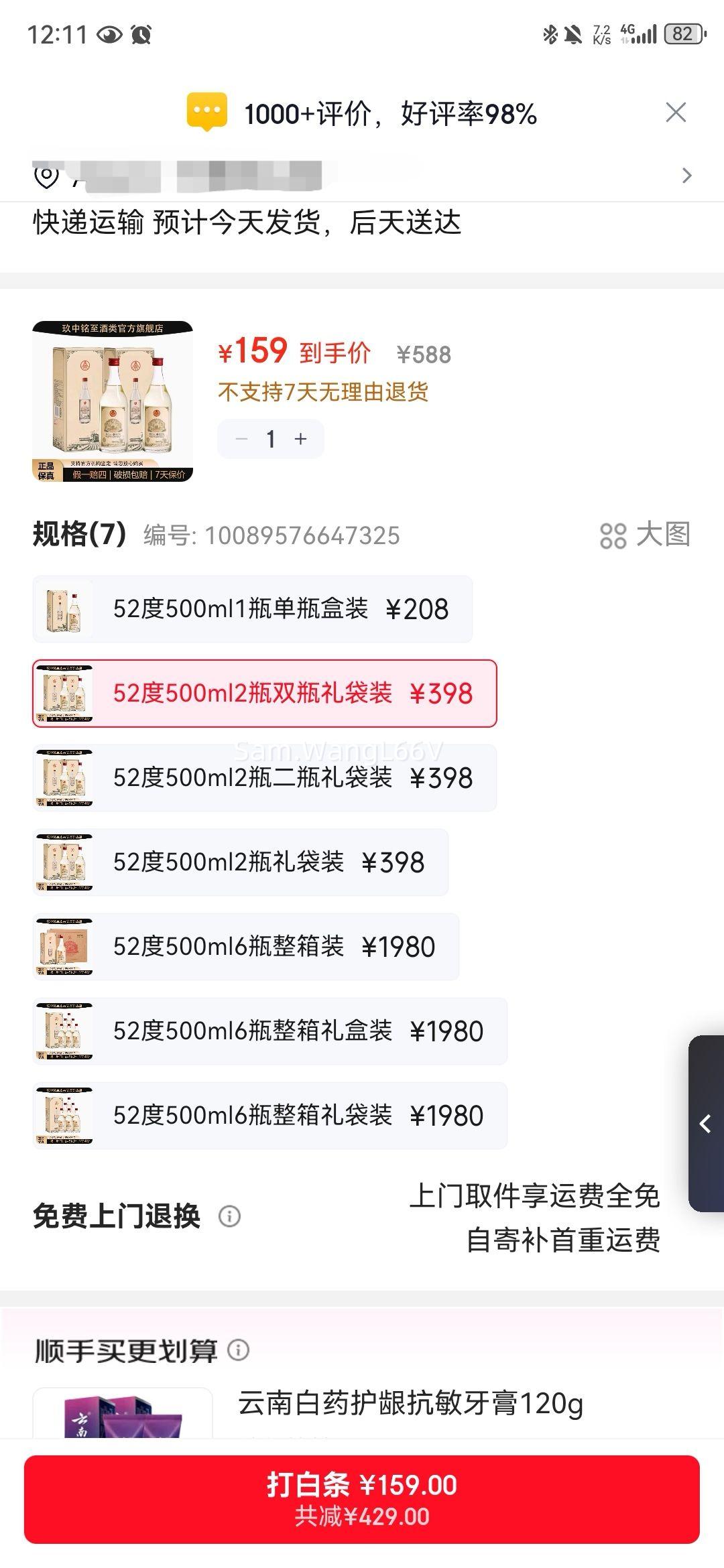This screenshot has height=1568, width=724.
Task: Decrease quantity with the minus button
Action: pyautogui.click(x=243, y=439)
